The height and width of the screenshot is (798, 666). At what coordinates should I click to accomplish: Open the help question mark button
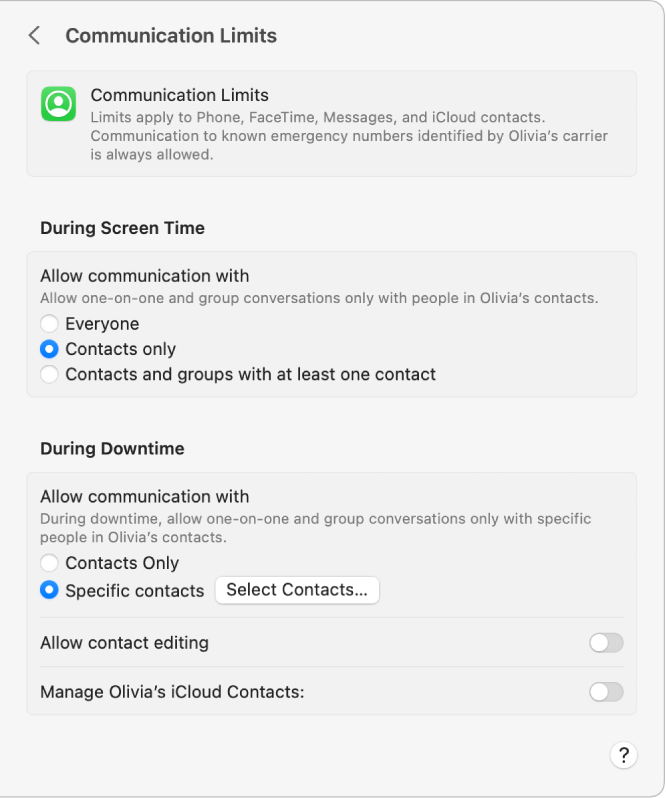(623, 755)
